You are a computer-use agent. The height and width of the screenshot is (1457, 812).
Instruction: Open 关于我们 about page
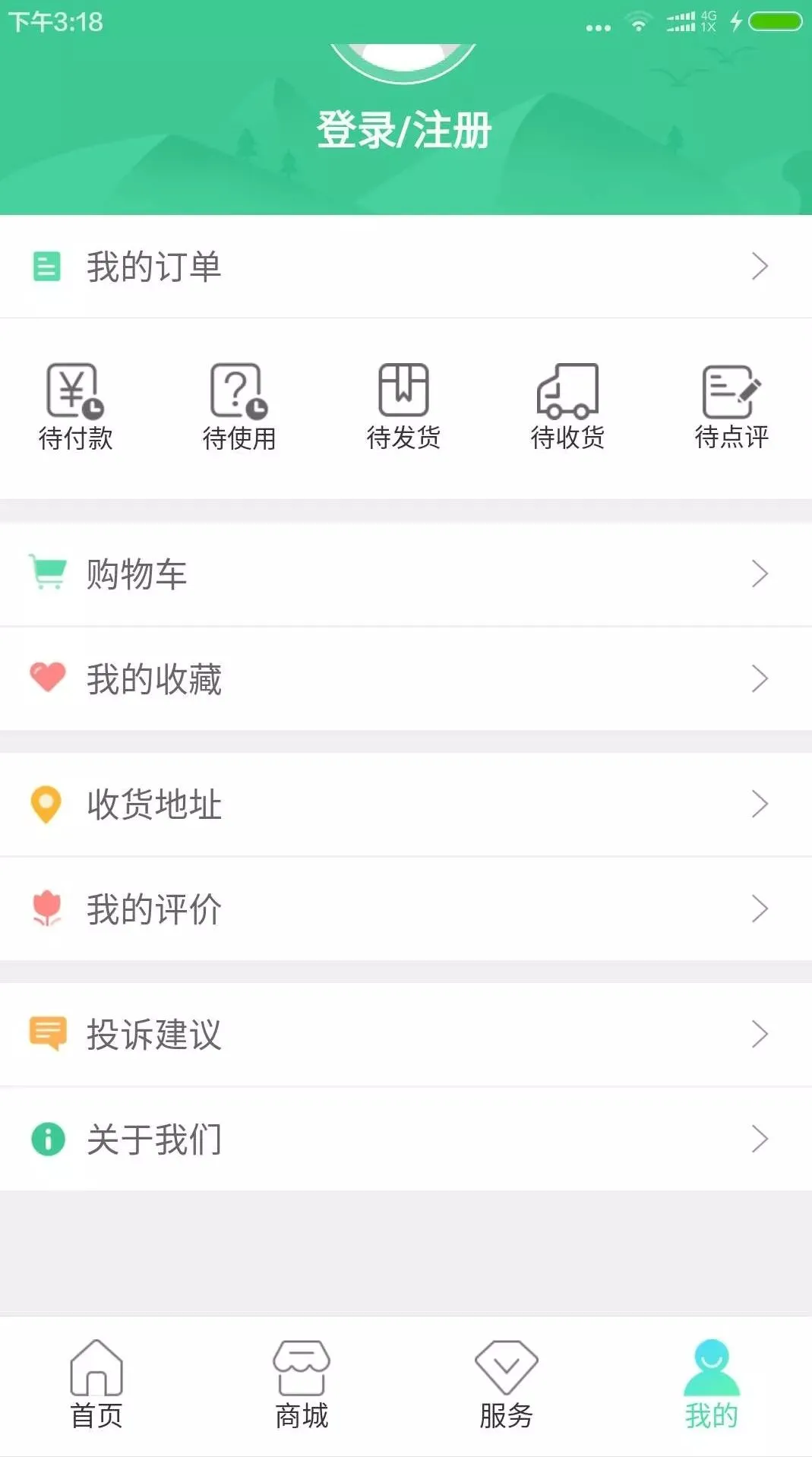coord(406,1139)
